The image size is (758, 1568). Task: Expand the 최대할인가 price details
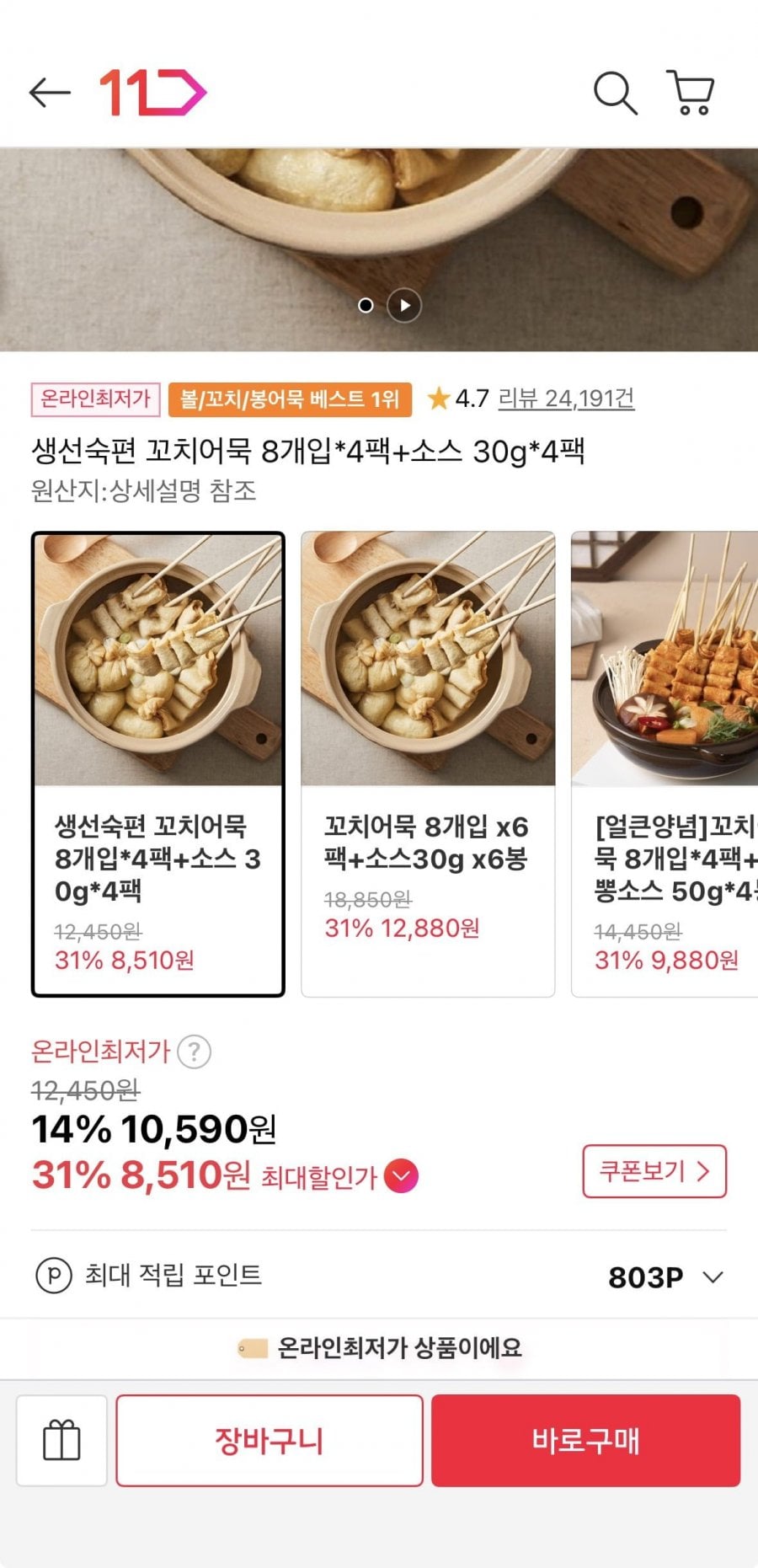tap(401, 1176)
